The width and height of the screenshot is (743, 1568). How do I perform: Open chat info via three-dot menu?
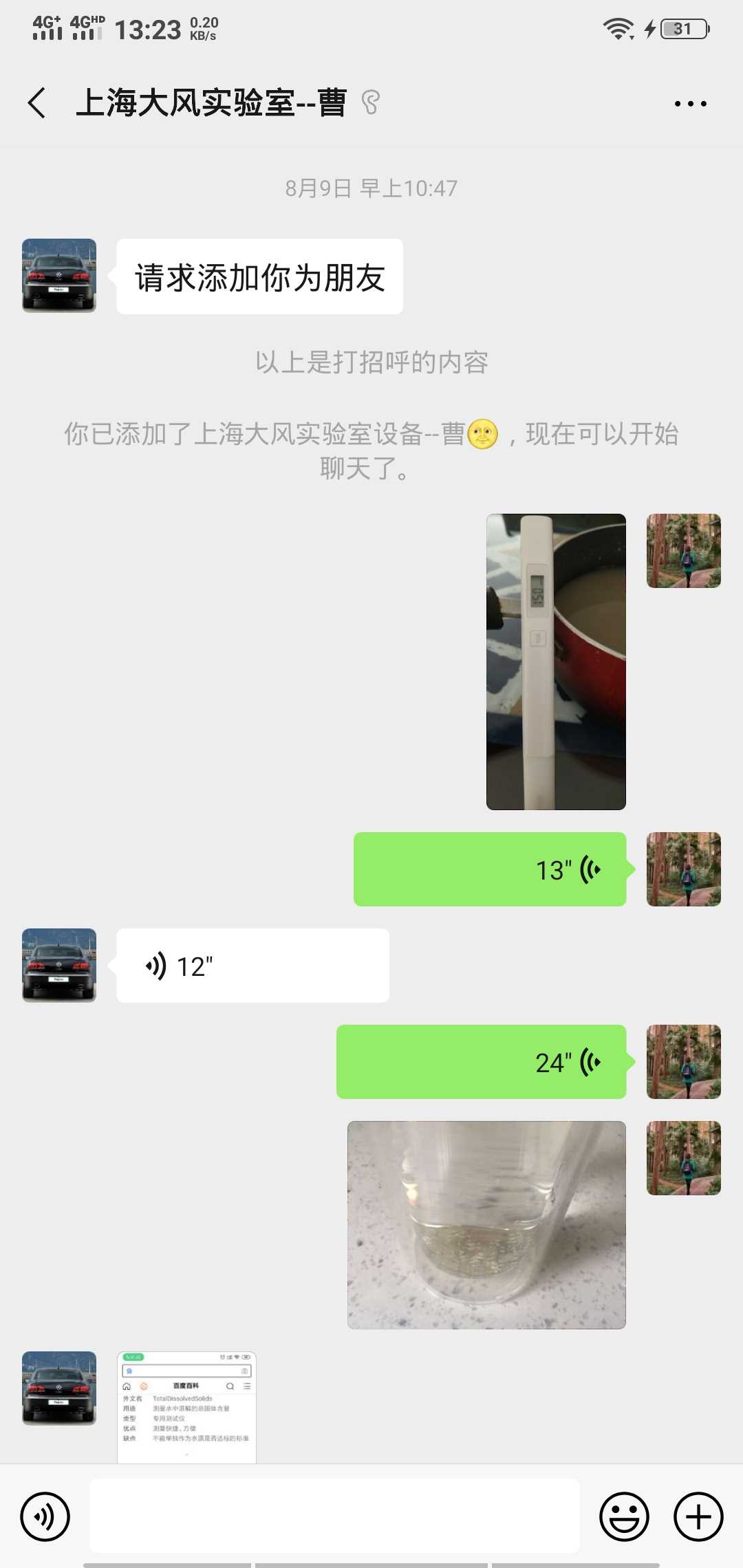pos(690,104)
